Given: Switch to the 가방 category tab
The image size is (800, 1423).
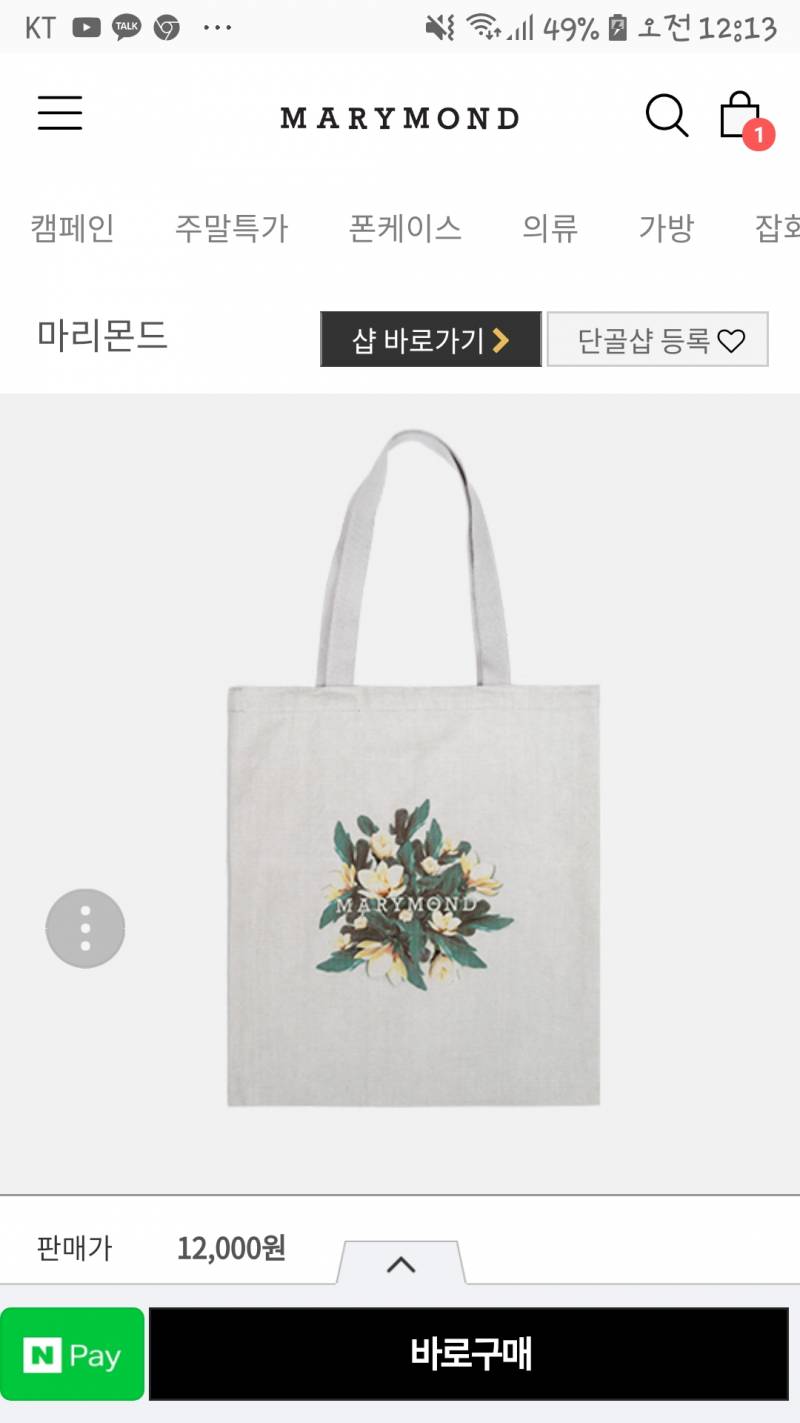Looking at the screenshot, I should 665,228.
